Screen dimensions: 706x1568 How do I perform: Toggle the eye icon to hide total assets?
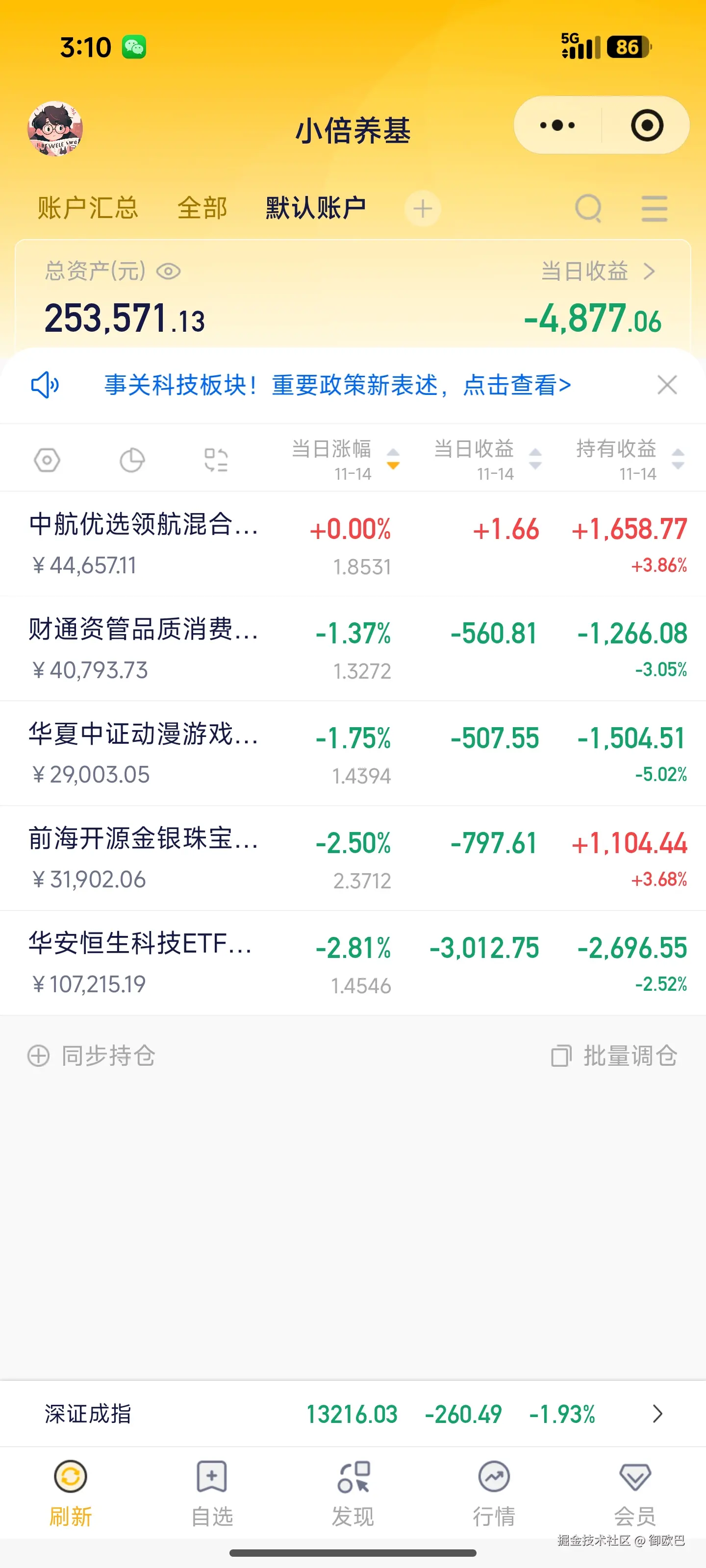tap(169, 272)
